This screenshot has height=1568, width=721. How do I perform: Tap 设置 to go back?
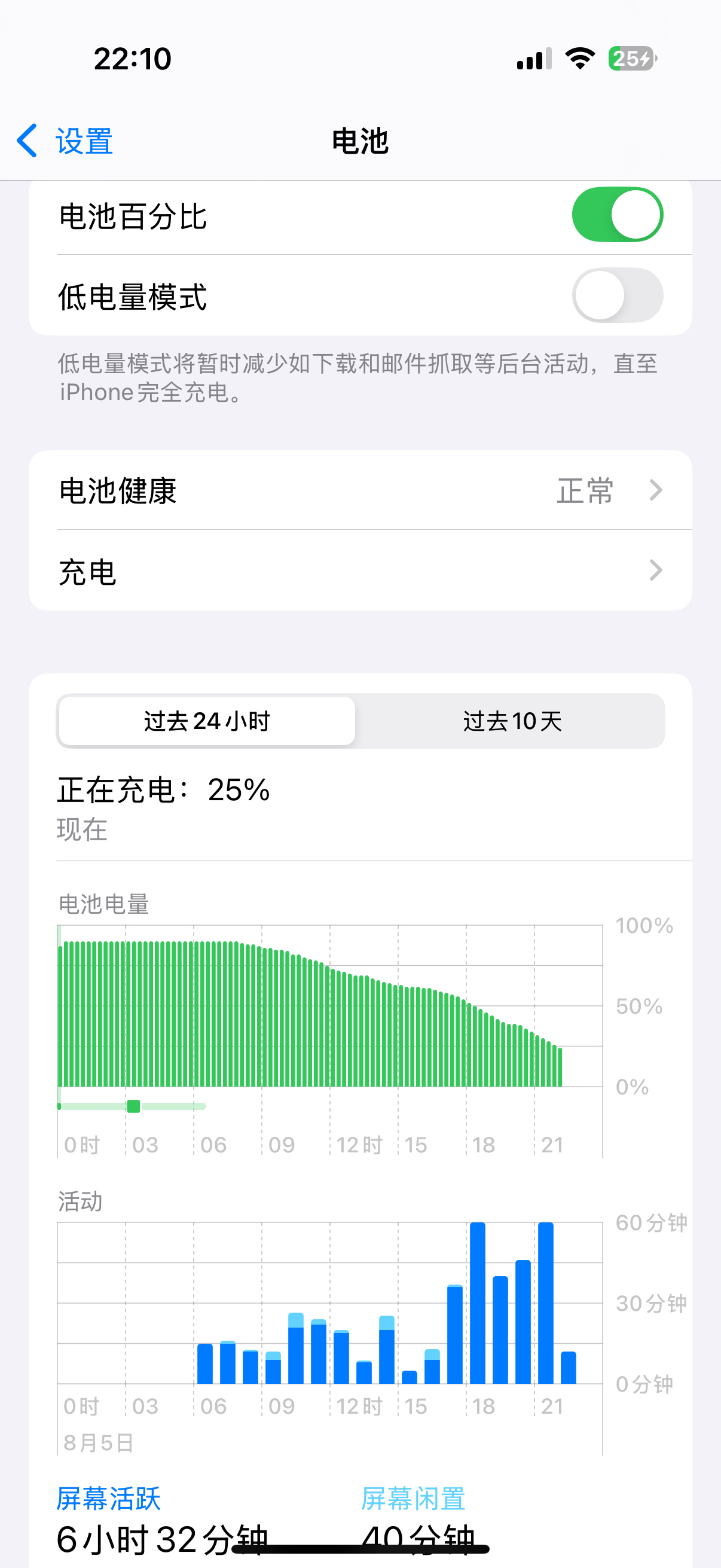[84, 141]
